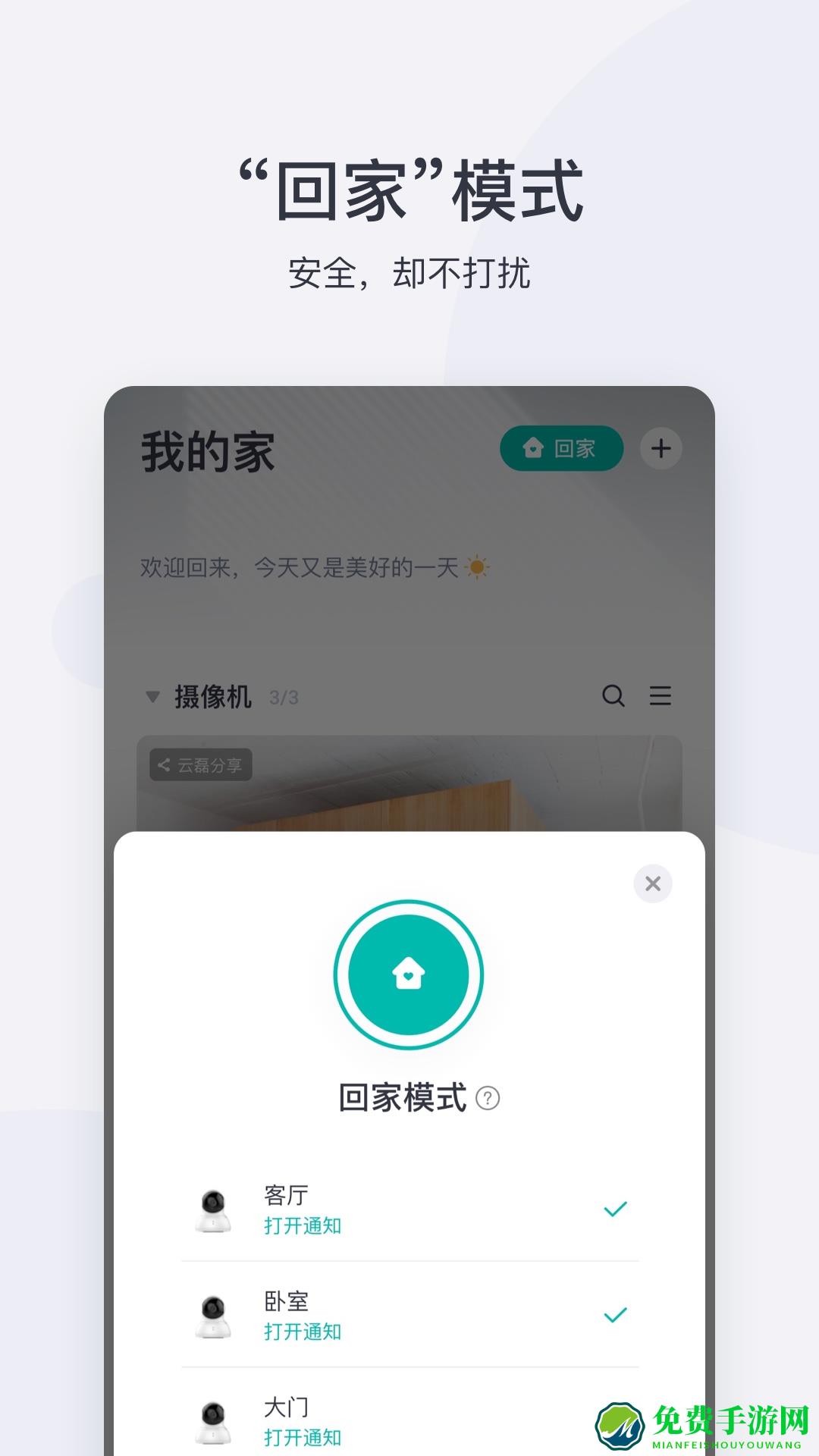Viewport: 819px width, 1456px height.
Task: Select the 客厅 camera thumbnail icon
Action: (x=214, y=1209)
